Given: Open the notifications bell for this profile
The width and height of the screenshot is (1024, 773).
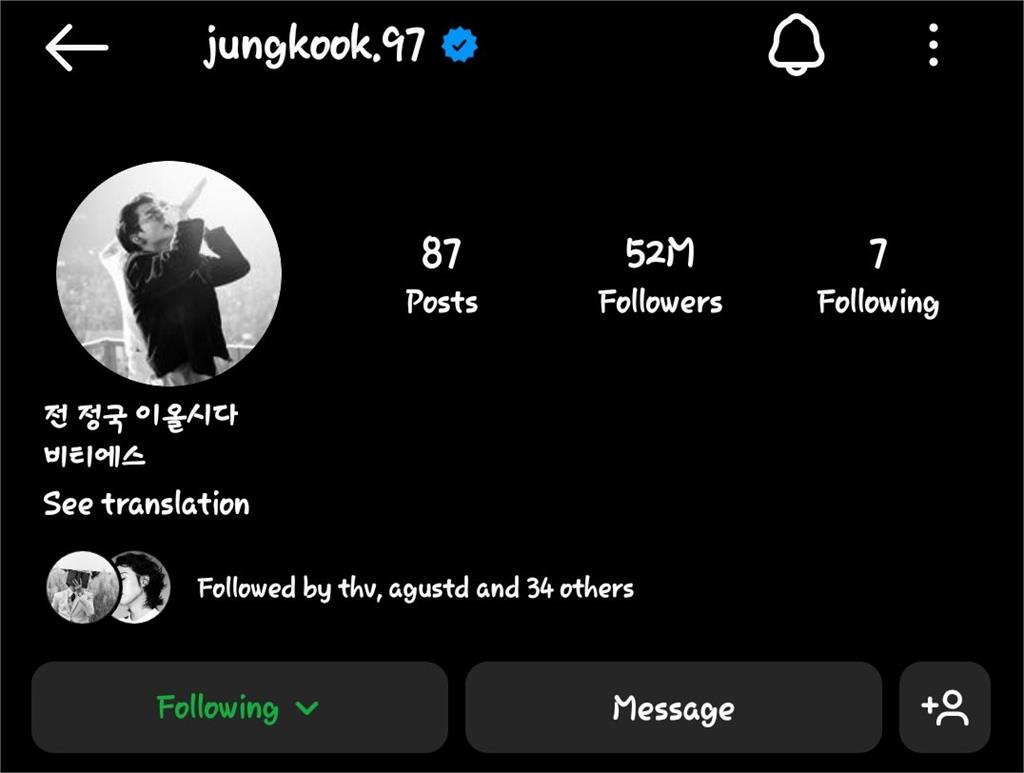Looking at the screenshot, I should pos(795,46).
